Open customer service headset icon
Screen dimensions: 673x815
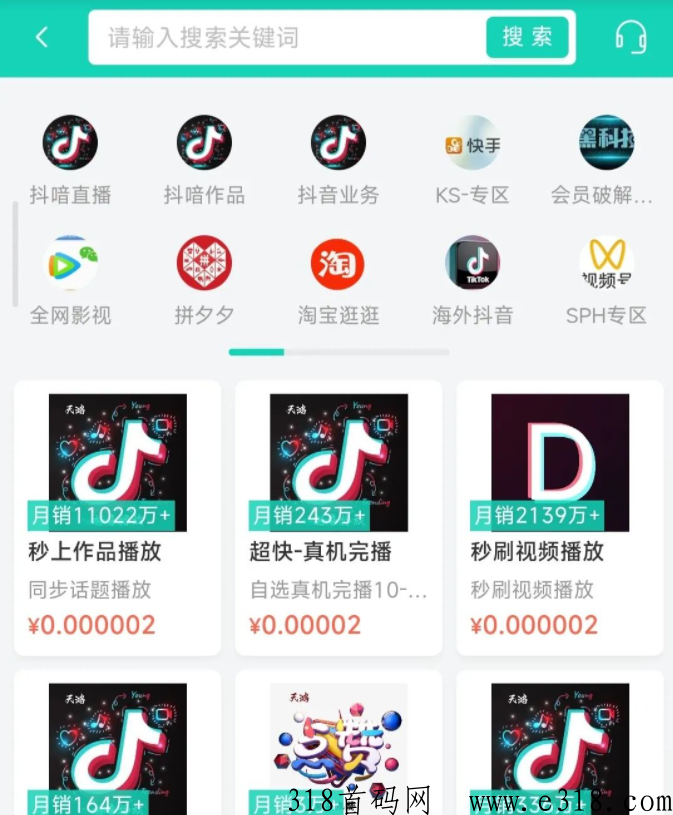pyautogui.click(x=630, y=38)
